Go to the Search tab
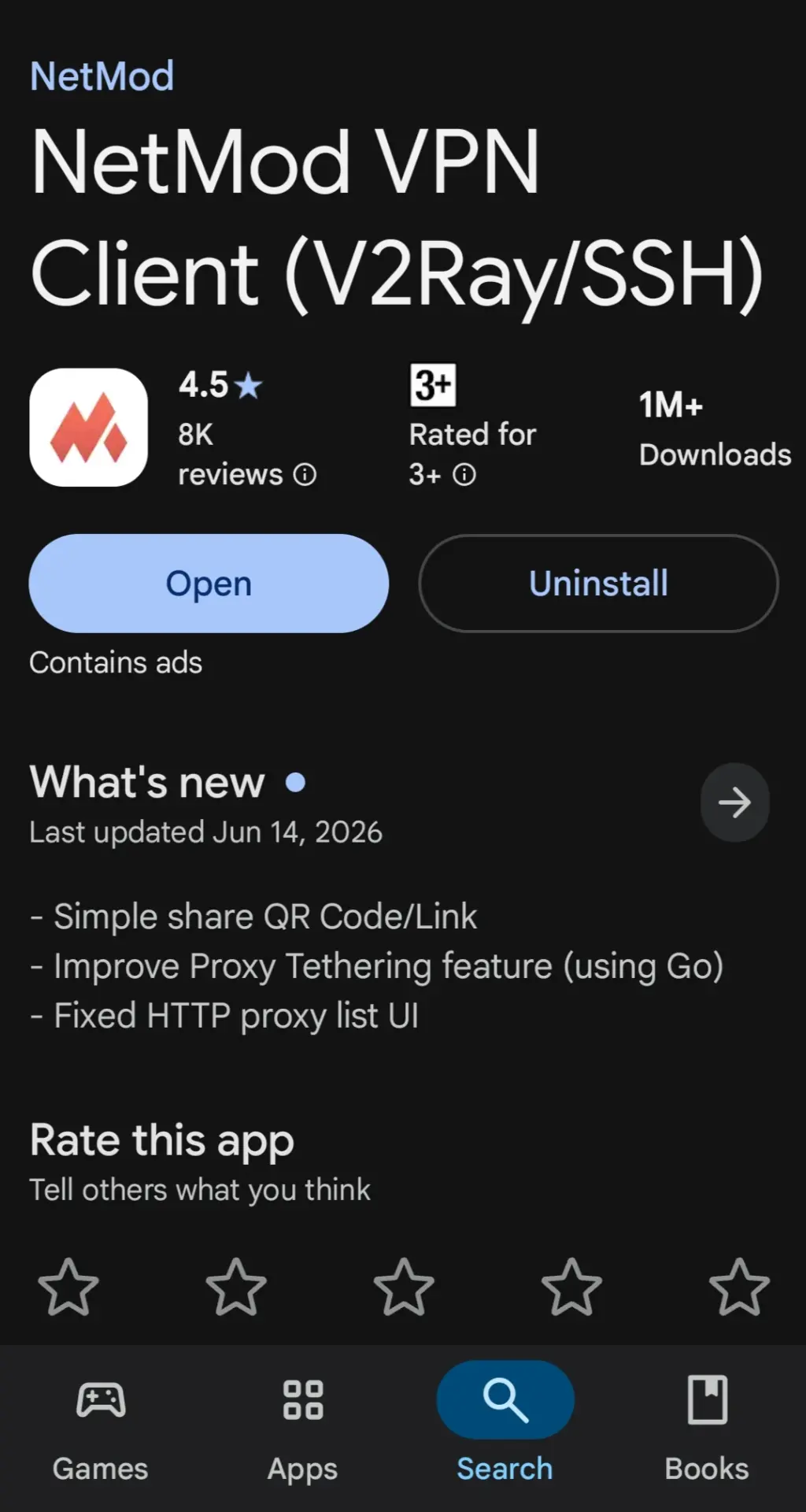806x1512 pixels. pyautogui.click(x=505, y=1427)
